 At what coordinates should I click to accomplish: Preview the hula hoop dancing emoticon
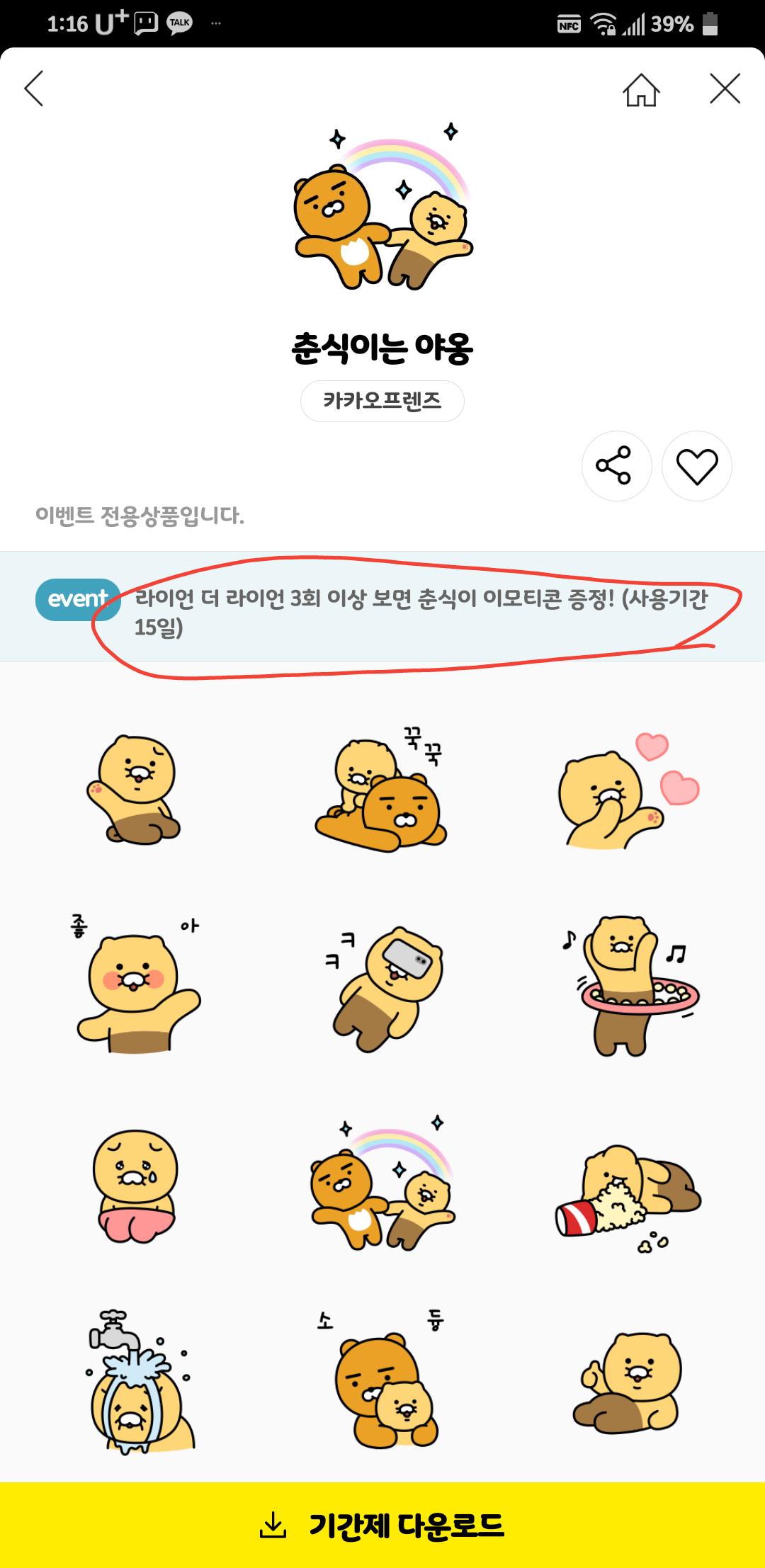(x=630, y=986)
